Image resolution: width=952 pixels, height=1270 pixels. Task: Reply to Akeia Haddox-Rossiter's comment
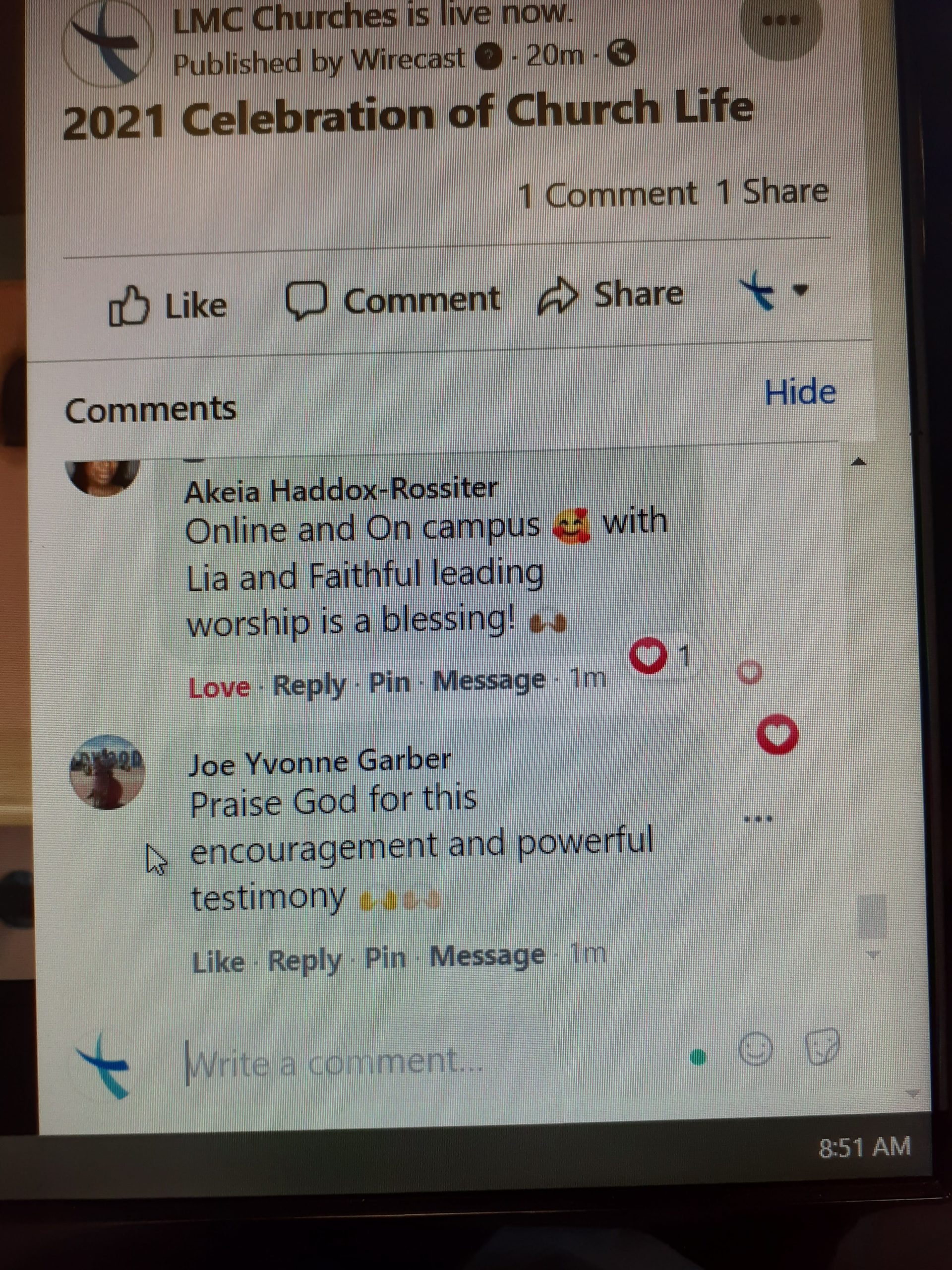pyautogui.click(x=309, y=685)
